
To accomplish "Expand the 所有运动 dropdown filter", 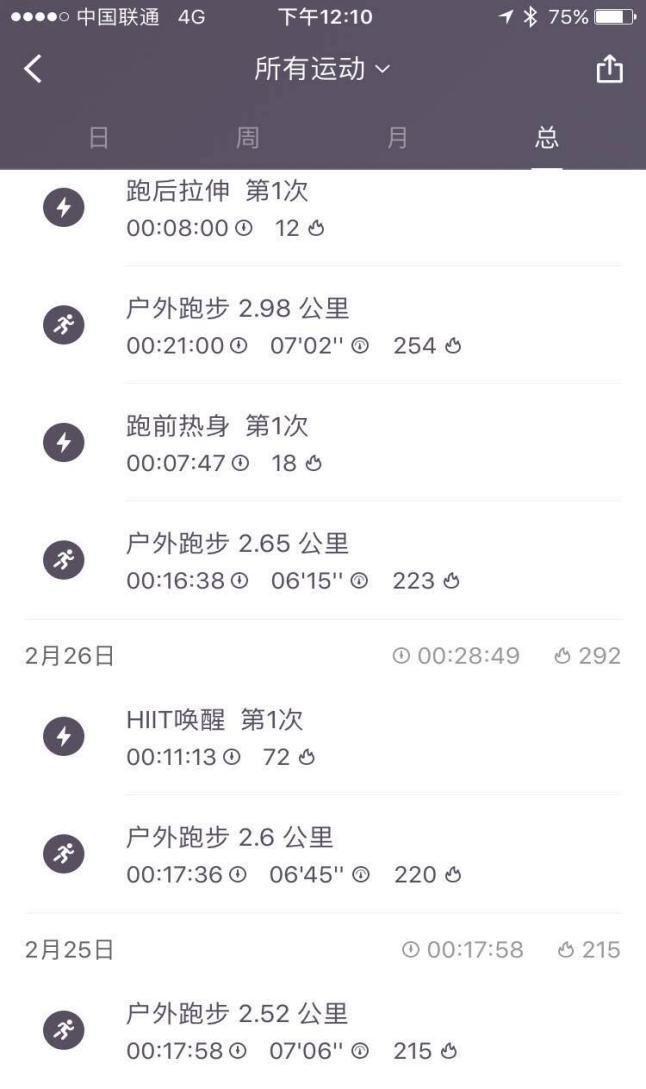I will point(322,69).
